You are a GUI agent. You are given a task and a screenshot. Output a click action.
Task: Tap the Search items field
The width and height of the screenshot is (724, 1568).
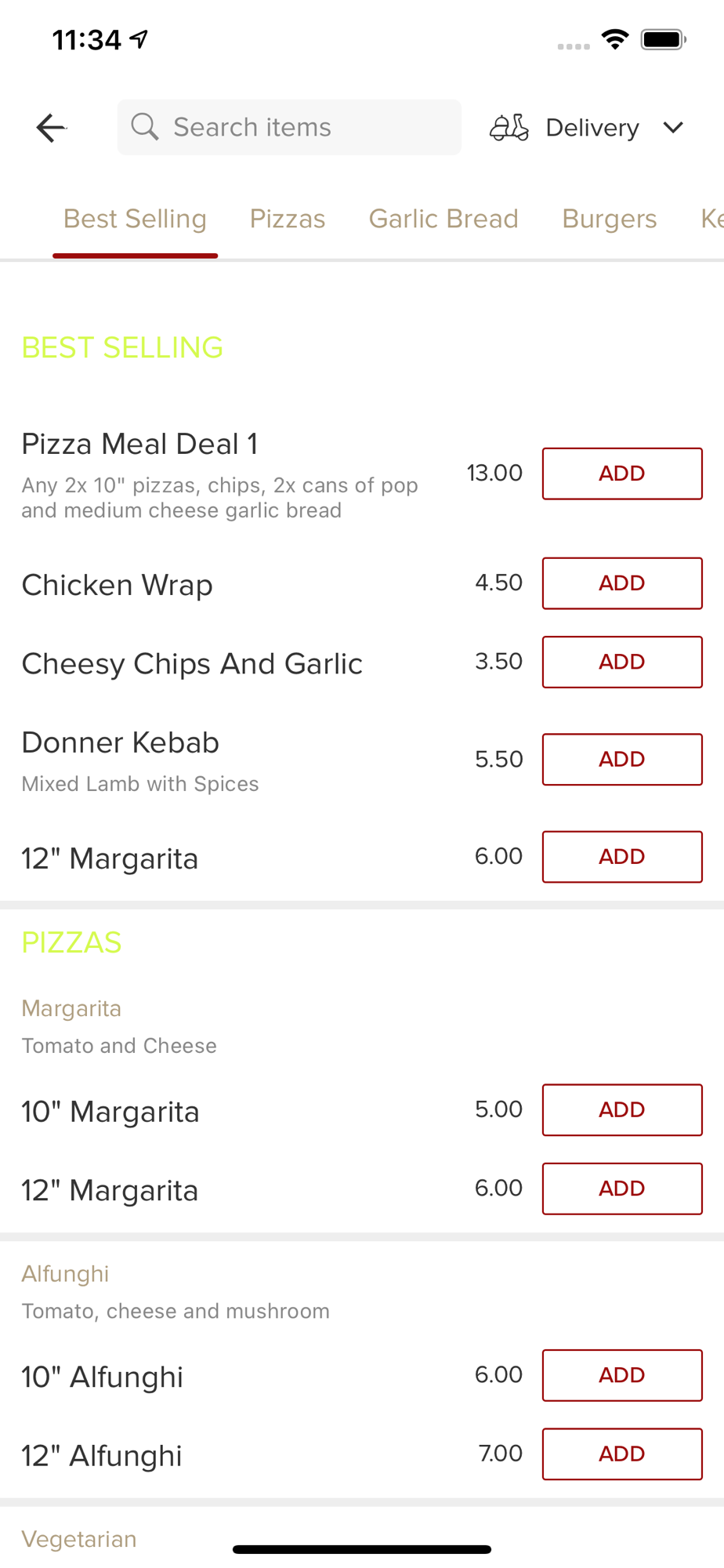pos(290,127)
